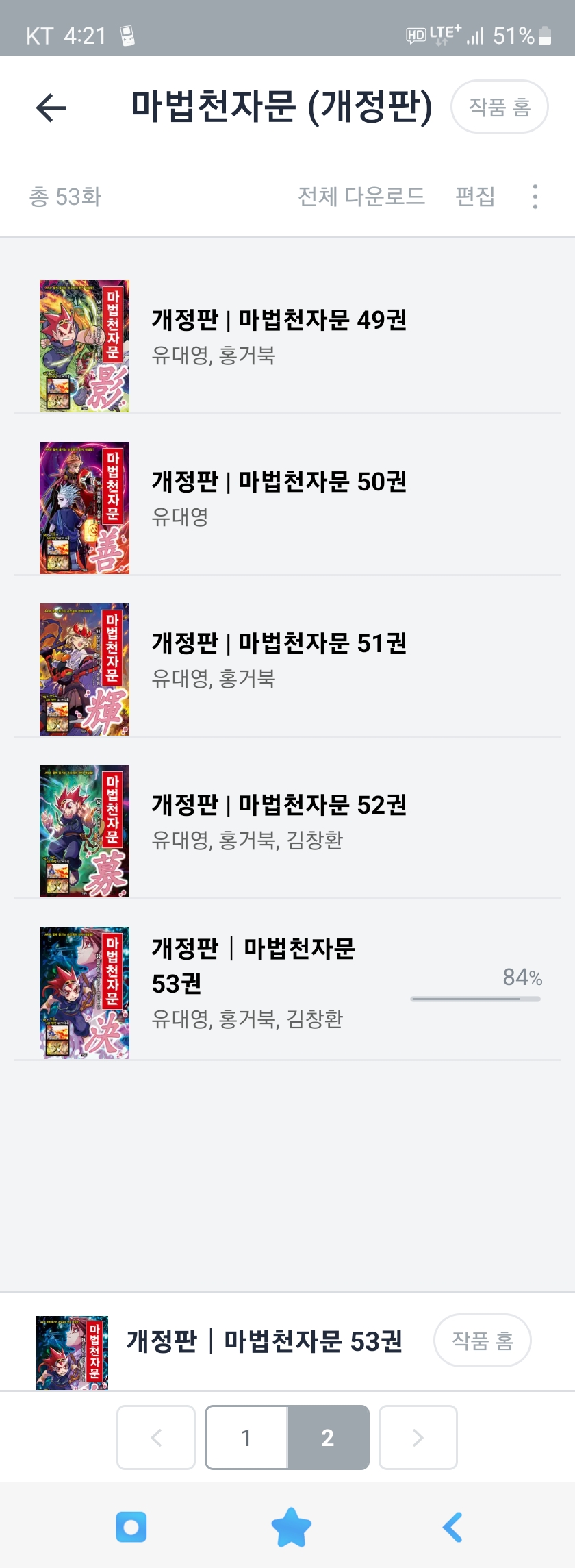This screenshot has height=1568, width=575.
Task: Tap 전체 다운로드 to download all
Action: (x=361, y=197)
